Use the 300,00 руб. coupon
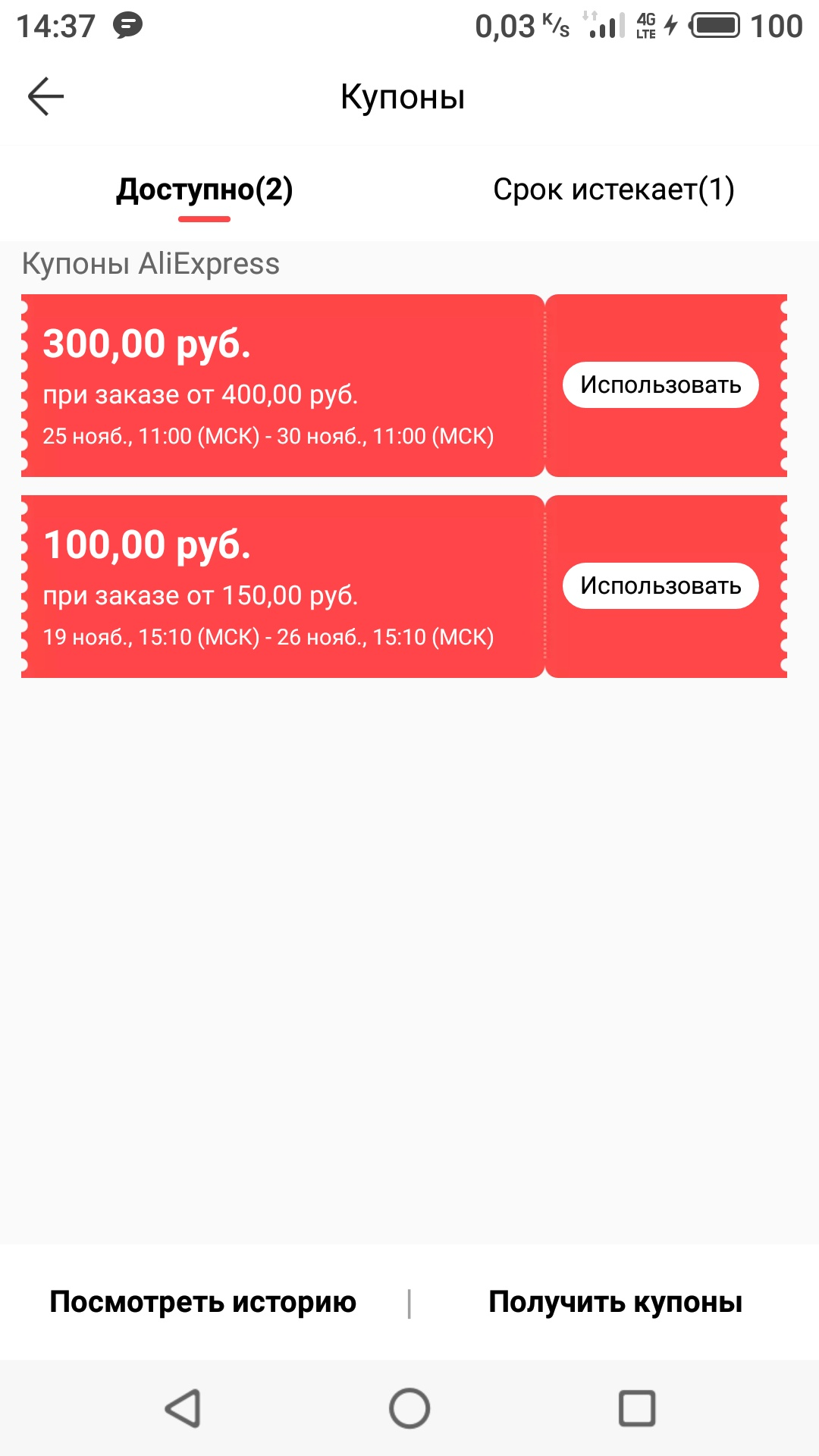819x1456 pixels. point(661,385)
